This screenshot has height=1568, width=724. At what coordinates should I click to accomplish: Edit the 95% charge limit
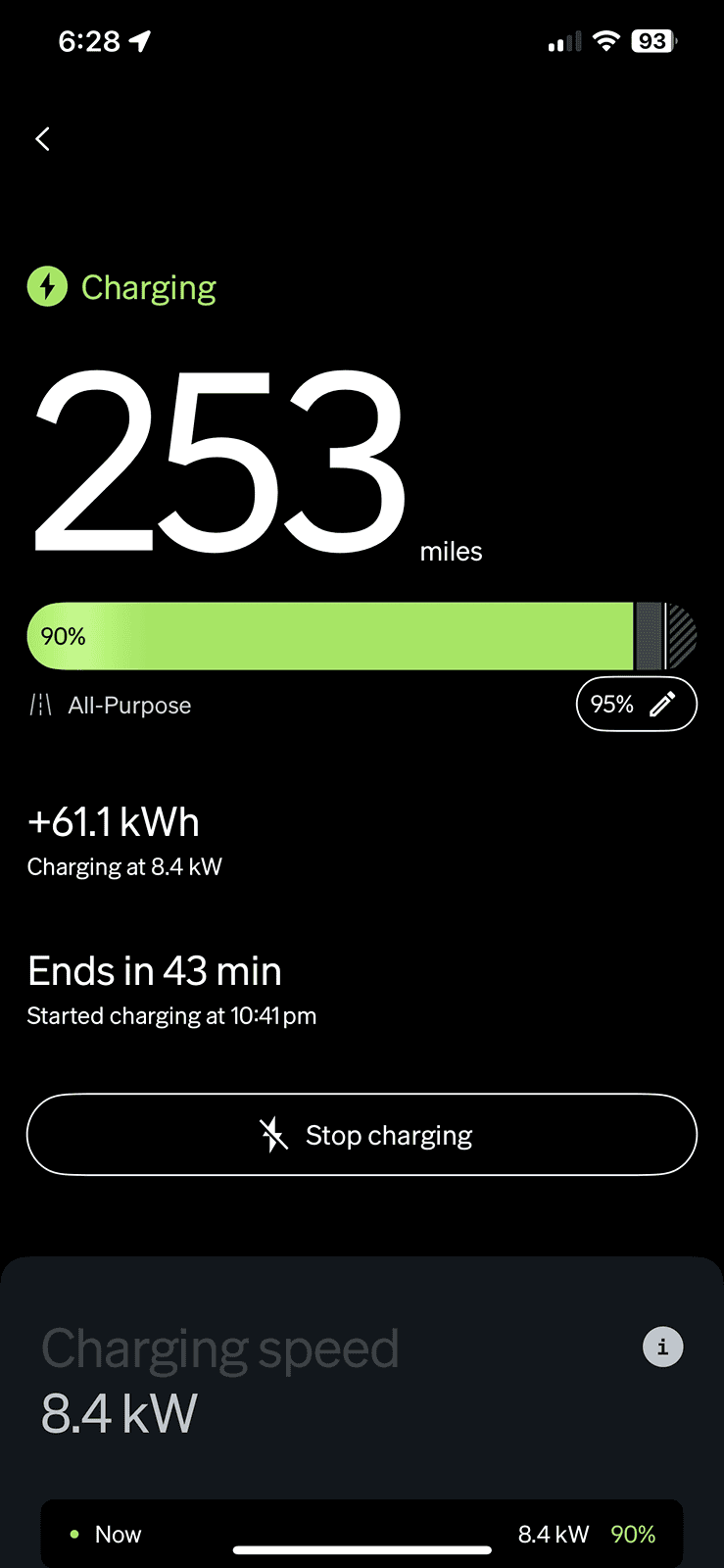point(636,705)
